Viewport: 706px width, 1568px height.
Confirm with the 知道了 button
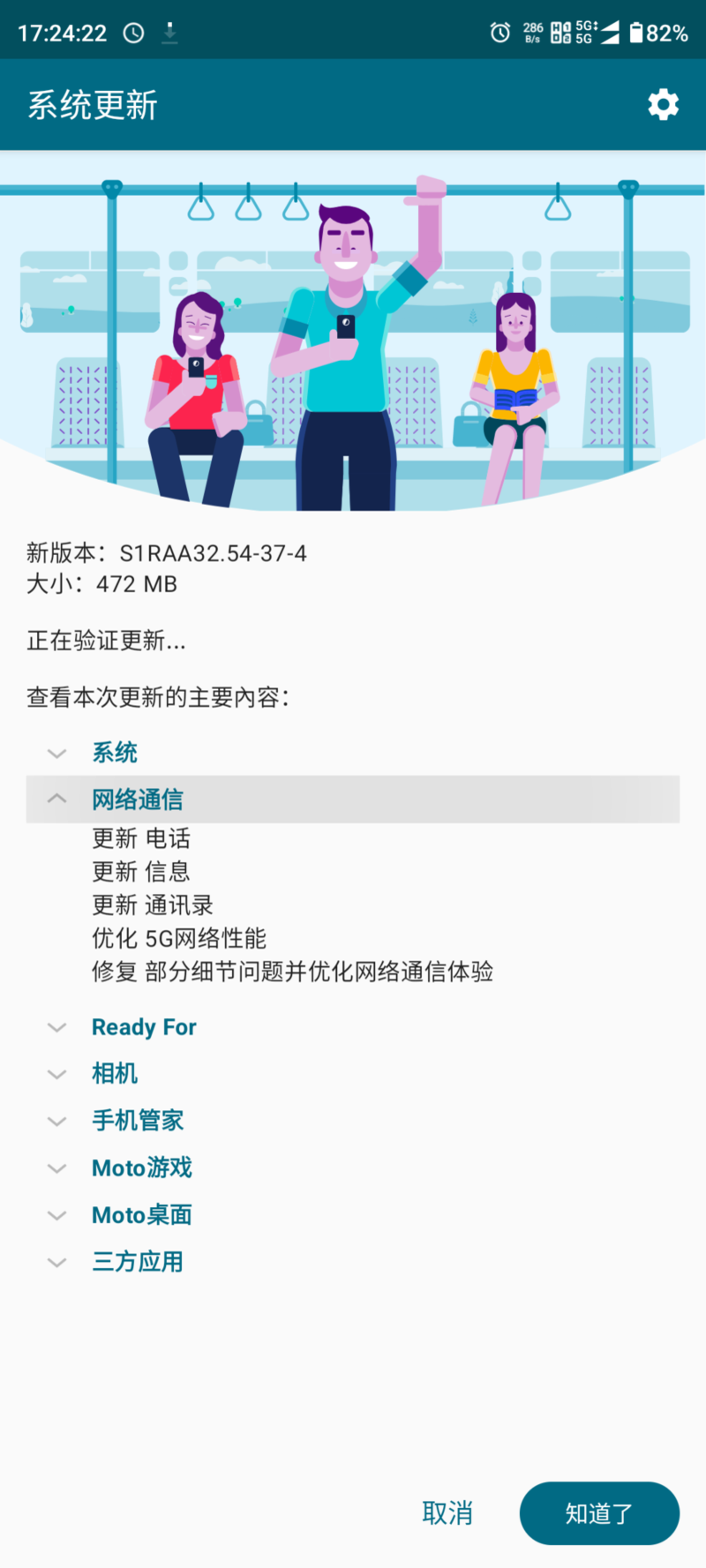(x=599, y=1513)
